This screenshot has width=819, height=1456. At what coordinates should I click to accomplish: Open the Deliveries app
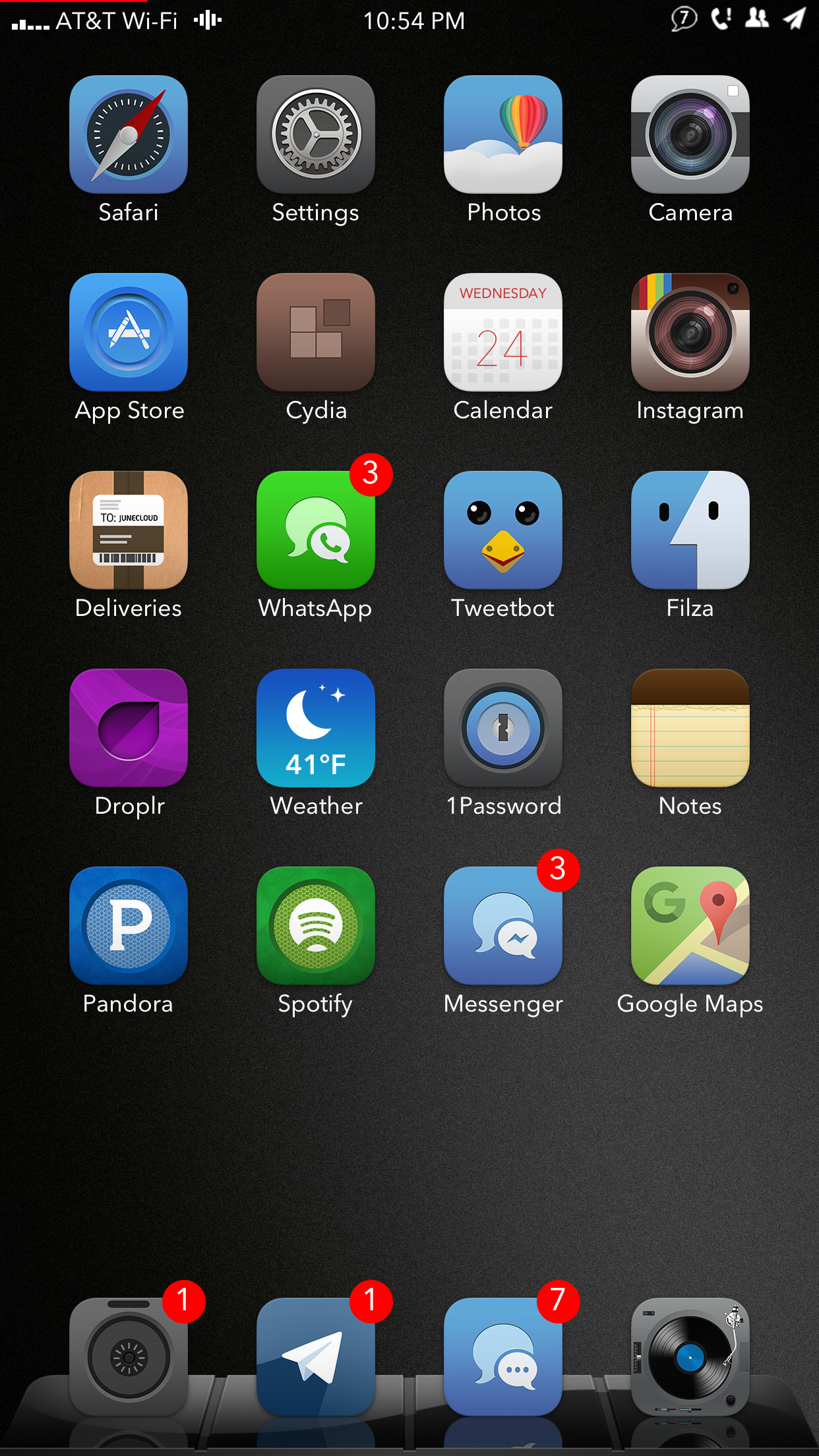[129, 530]
